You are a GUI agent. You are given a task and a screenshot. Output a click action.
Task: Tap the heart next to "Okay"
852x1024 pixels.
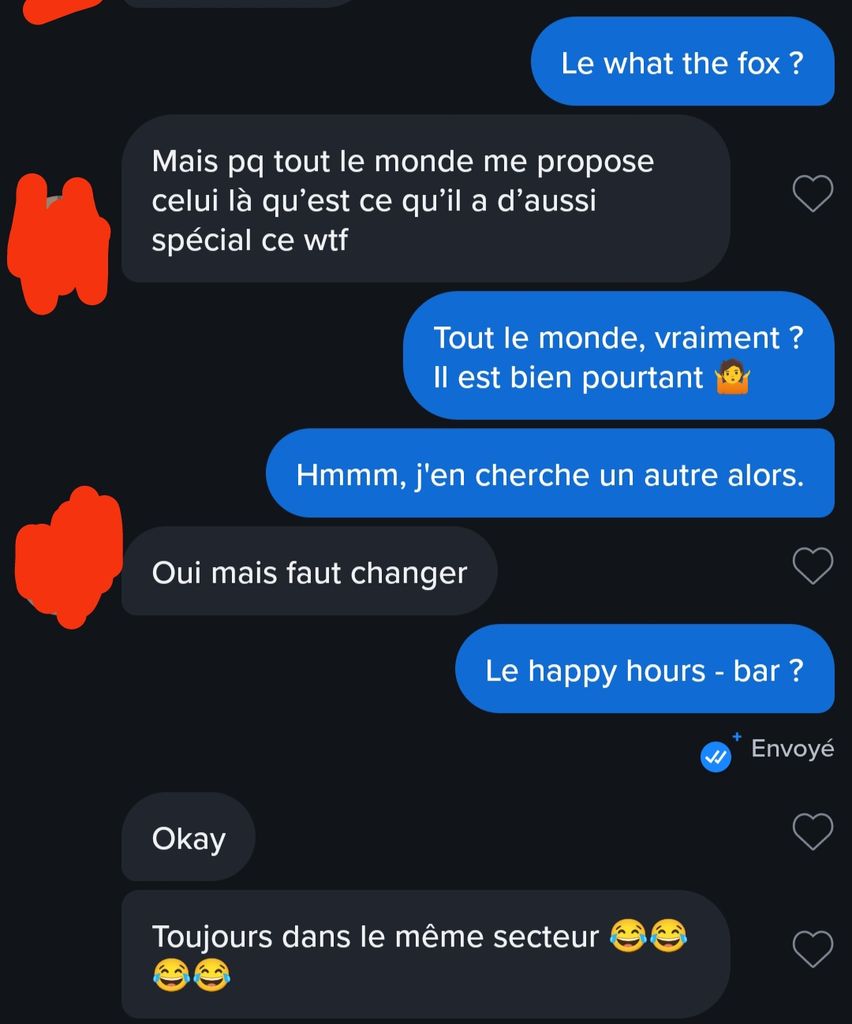tap(812, 831)
